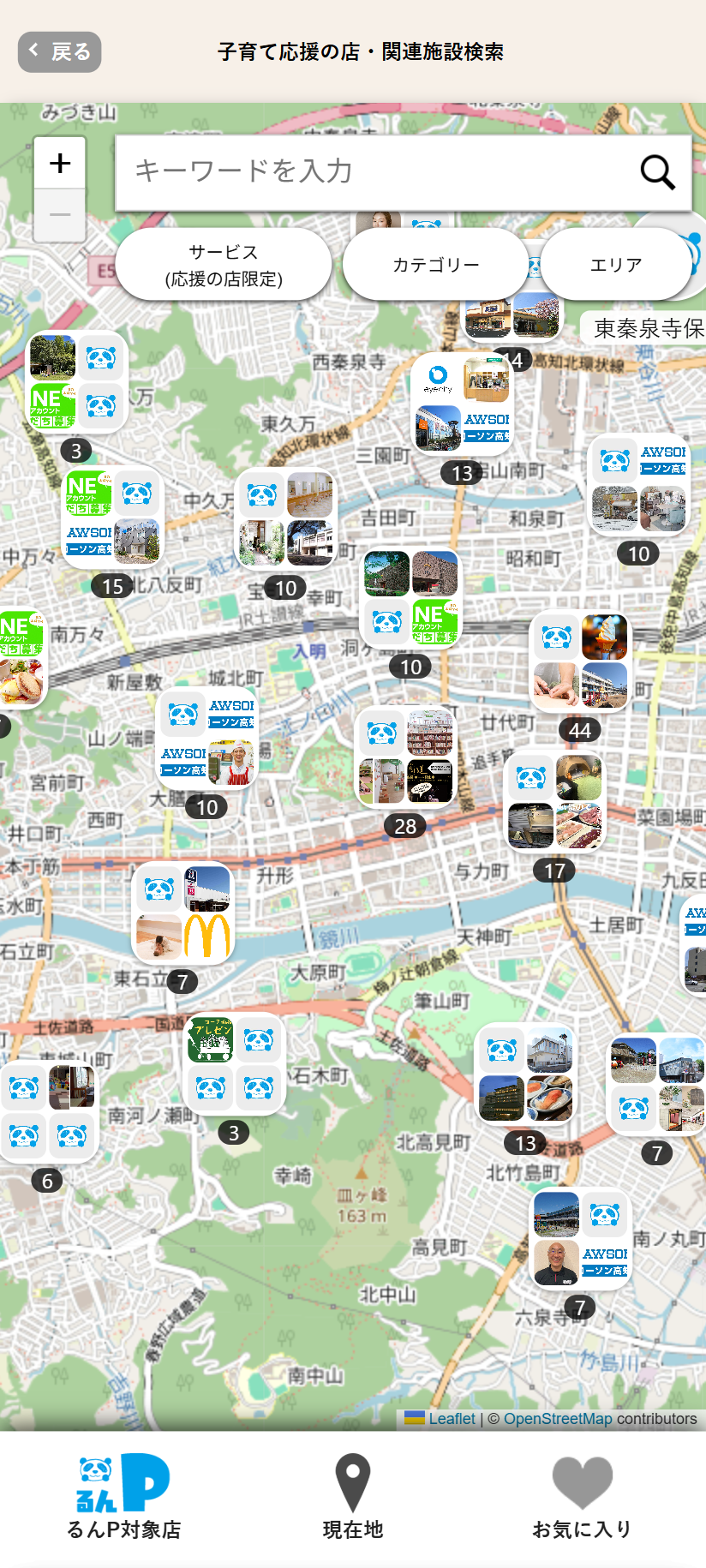Tap the magnifying glass search icon

click(x=657, y=172)
